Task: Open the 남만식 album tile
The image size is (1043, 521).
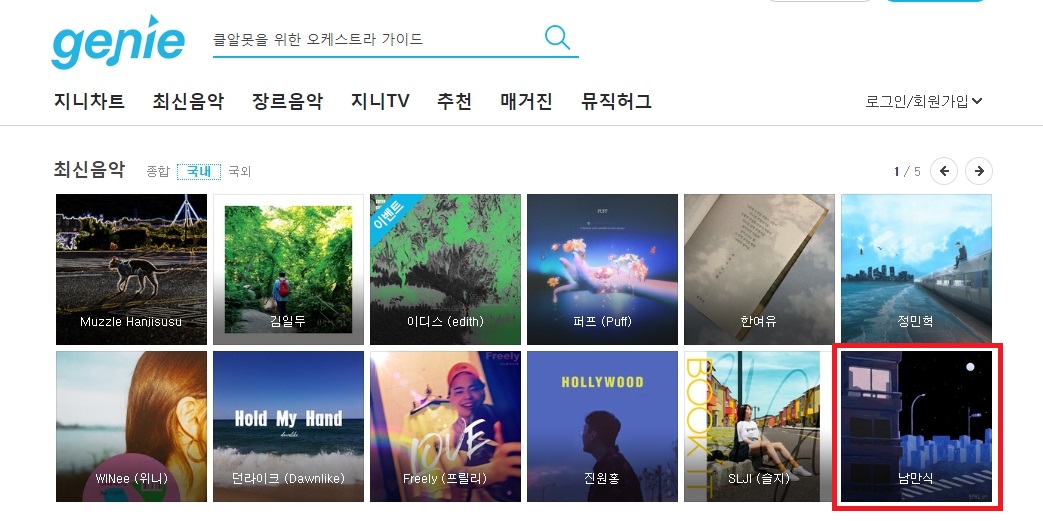Action: click(x=916, y=426)
